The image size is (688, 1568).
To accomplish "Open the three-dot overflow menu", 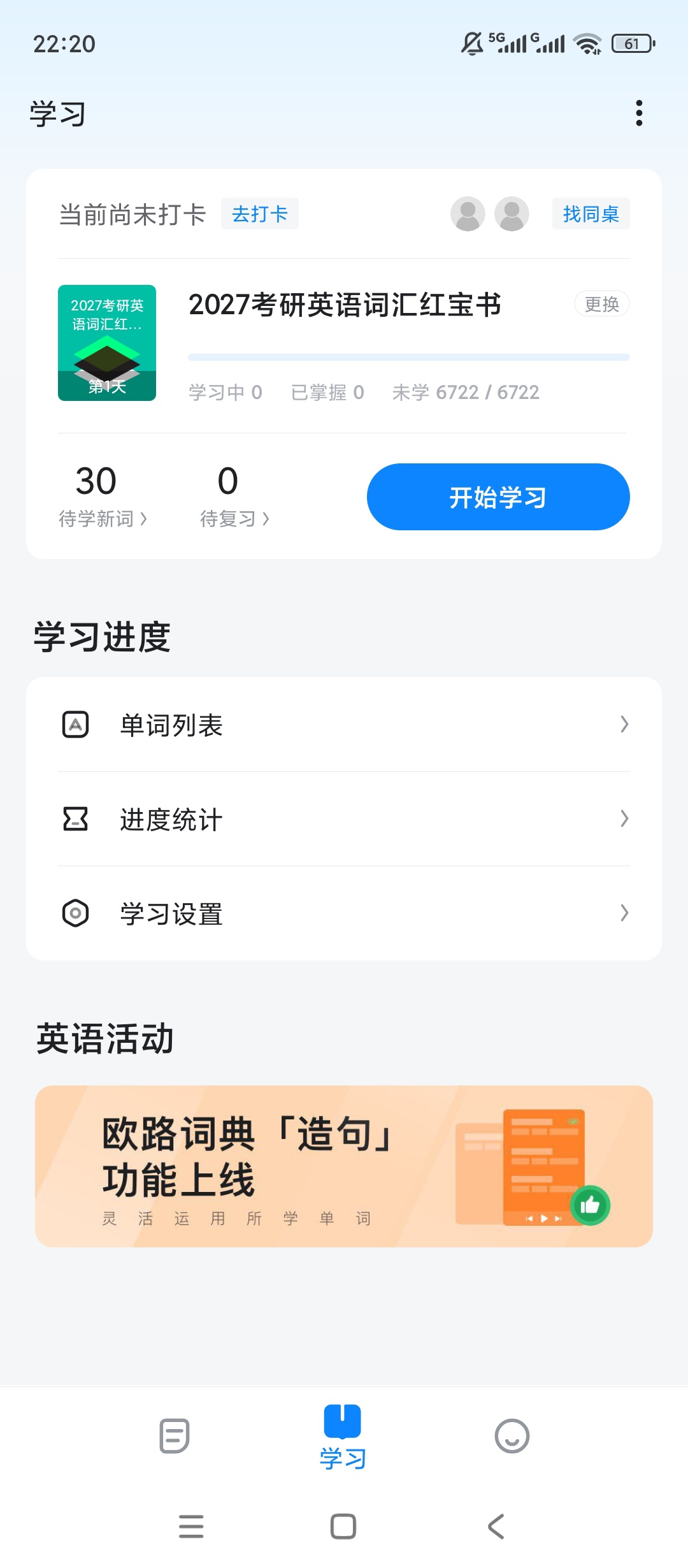I will [x=640, y=112].
